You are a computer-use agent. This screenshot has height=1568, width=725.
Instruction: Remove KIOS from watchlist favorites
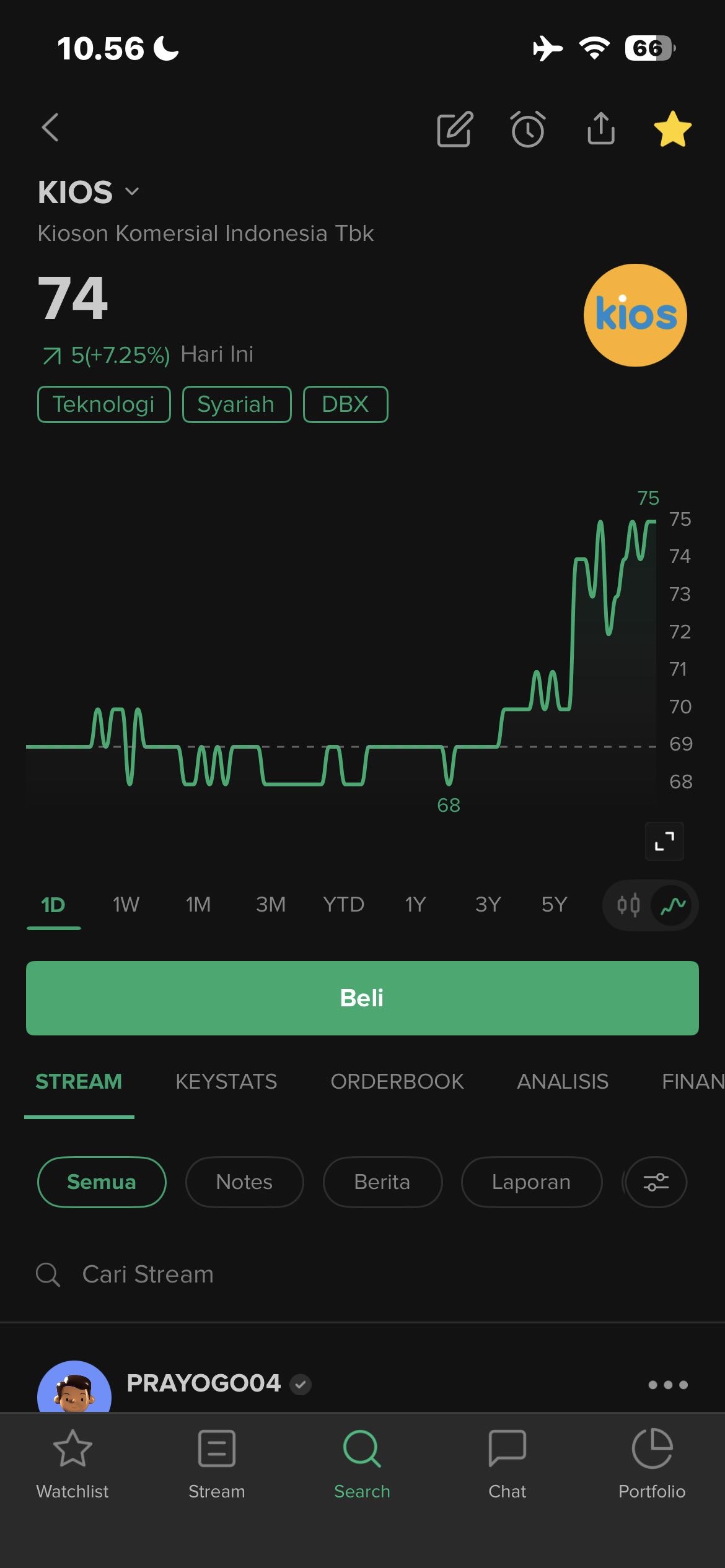pyautogui.click(x=672, y=129)
